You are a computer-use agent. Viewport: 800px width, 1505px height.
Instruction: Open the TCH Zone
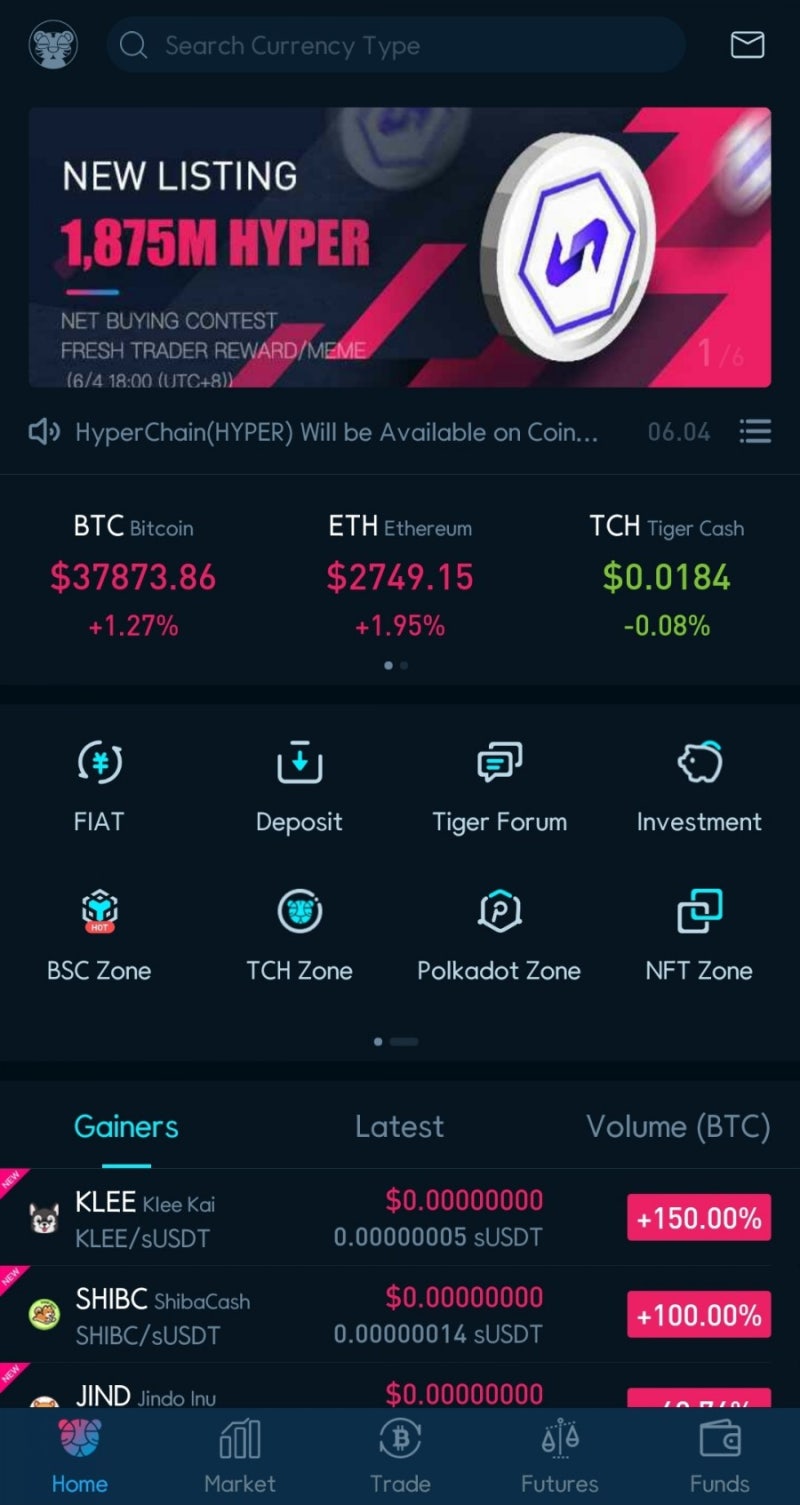click(299, 933)
